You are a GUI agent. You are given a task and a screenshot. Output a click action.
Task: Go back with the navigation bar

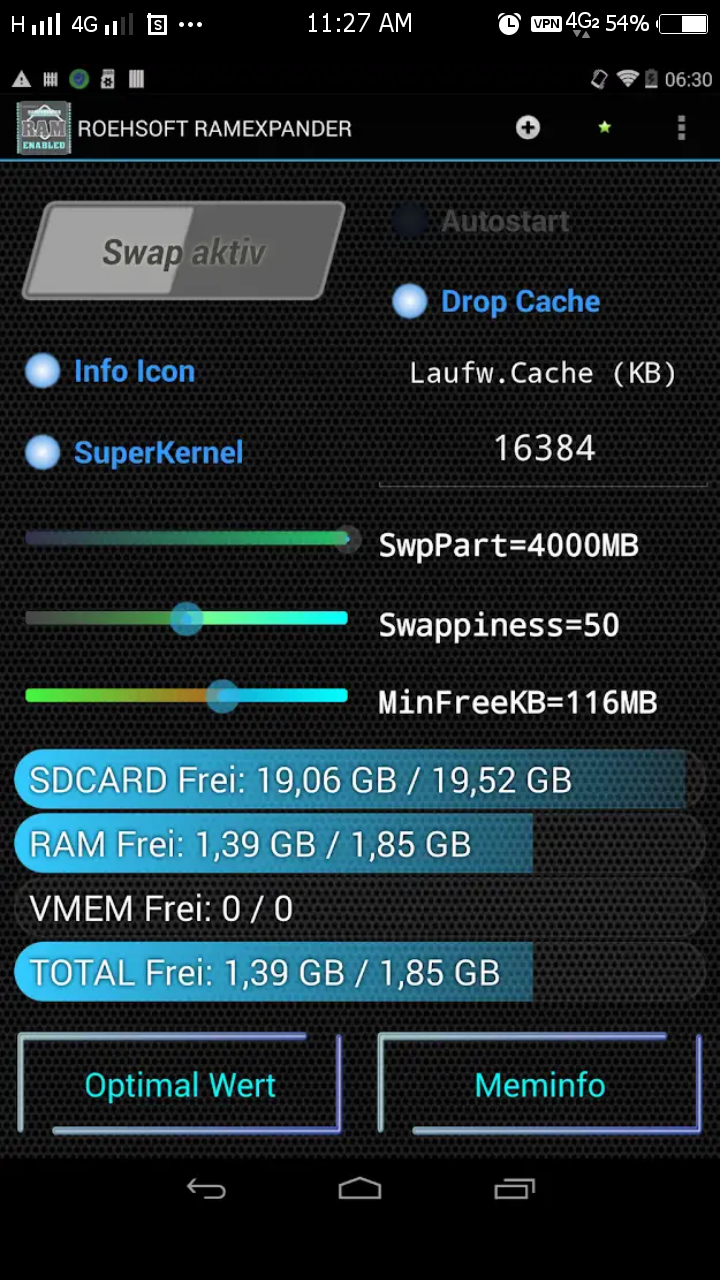click(206, 1189)
